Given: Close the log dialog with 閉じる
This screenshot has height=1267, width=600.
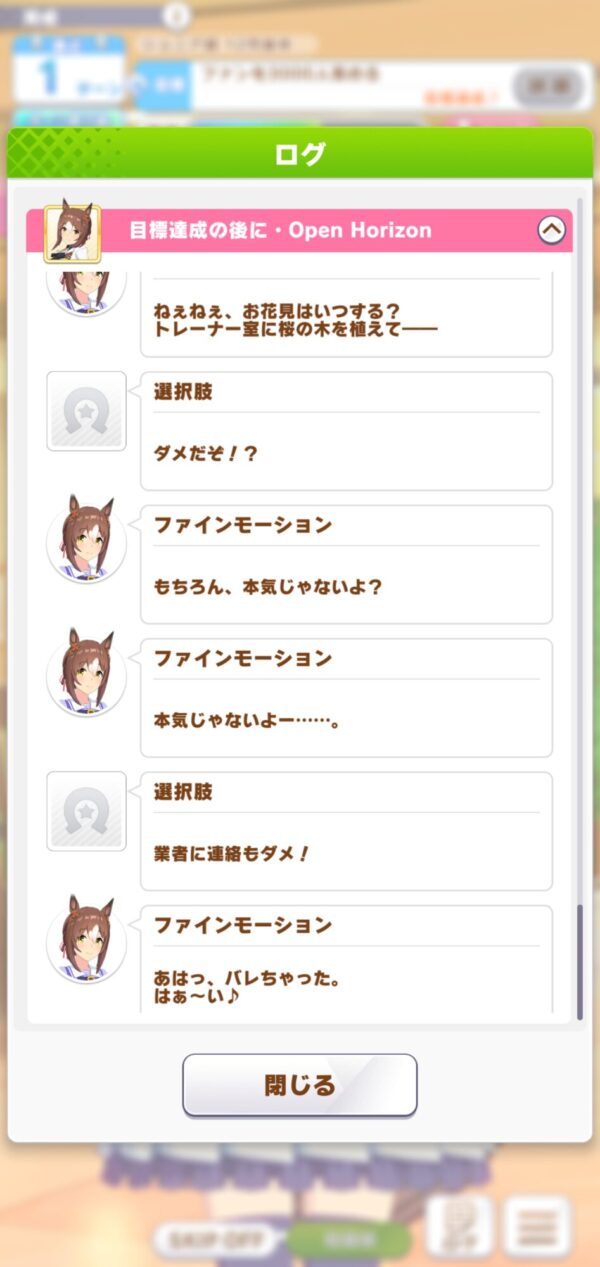Looking at the screenshot, I should 299,1085.
